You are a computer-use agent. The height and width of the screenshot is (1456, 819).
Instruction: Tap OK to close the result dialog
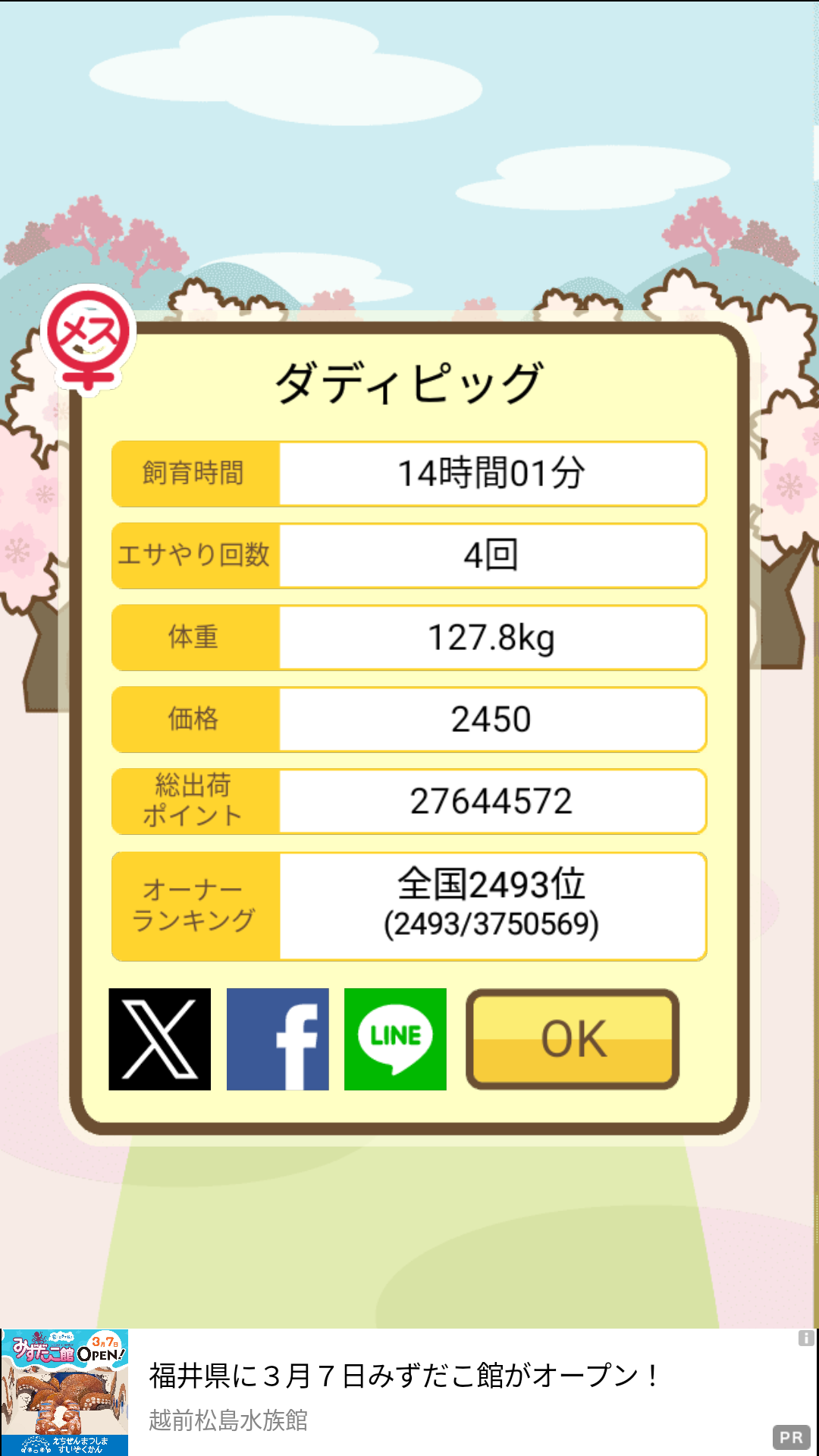[573, 1039]
